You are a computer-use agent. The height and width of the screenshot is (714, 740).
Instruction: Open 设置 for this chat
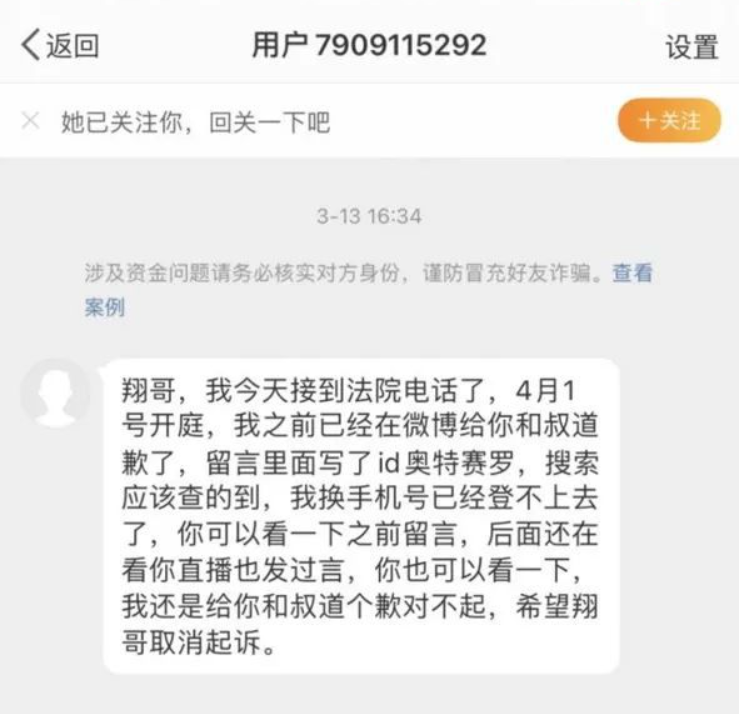(691, 47)
